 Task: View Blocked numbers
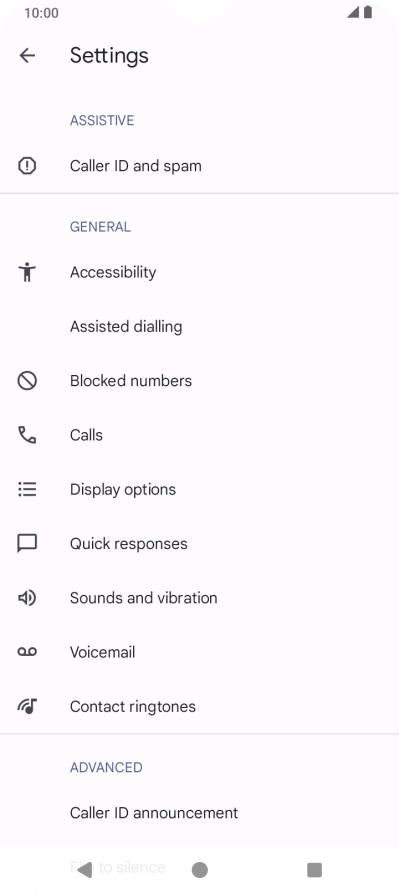pos(199,381)
